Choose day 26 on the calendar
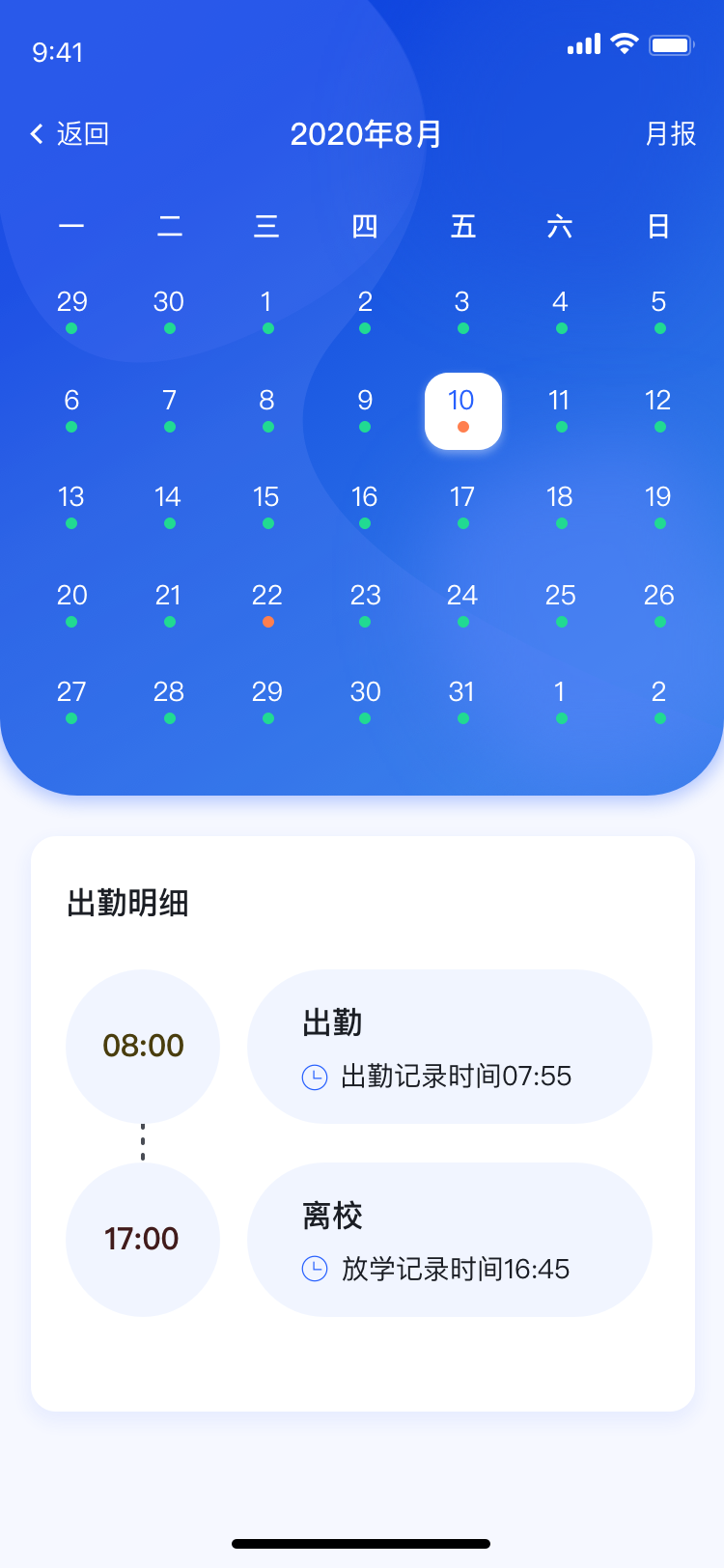The image size is (724, 1568). (658, 602)
